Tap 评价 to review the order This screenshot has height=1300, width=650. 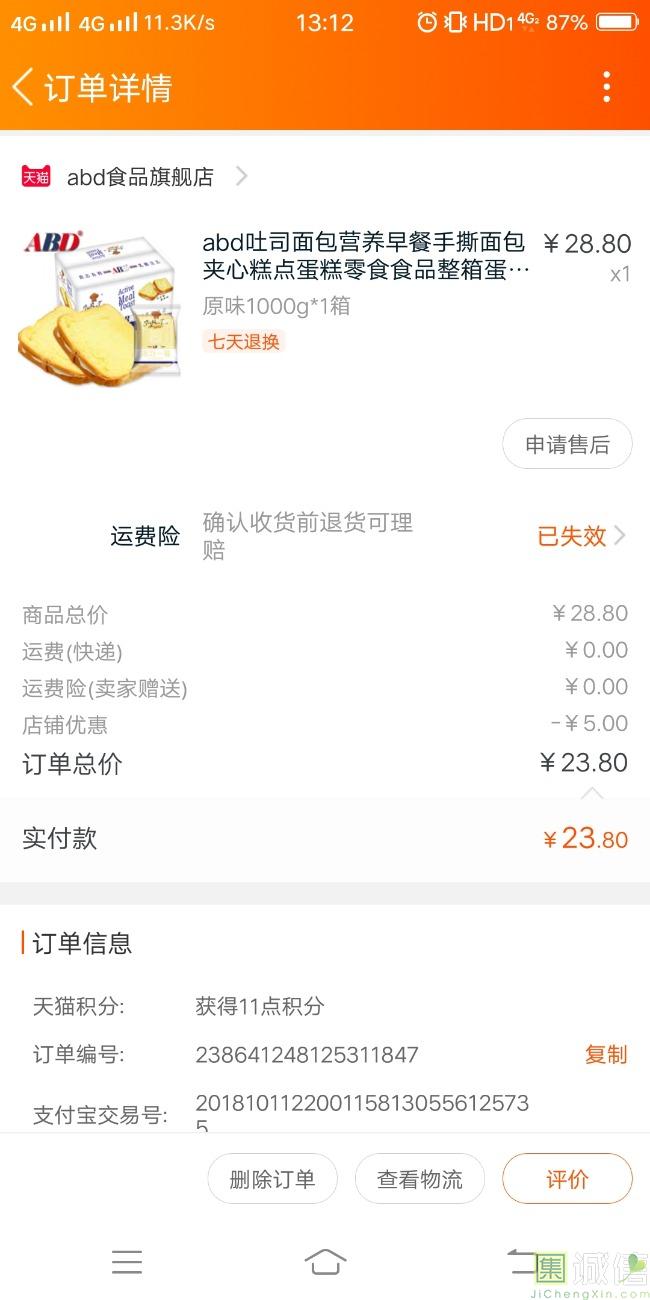567,1179
